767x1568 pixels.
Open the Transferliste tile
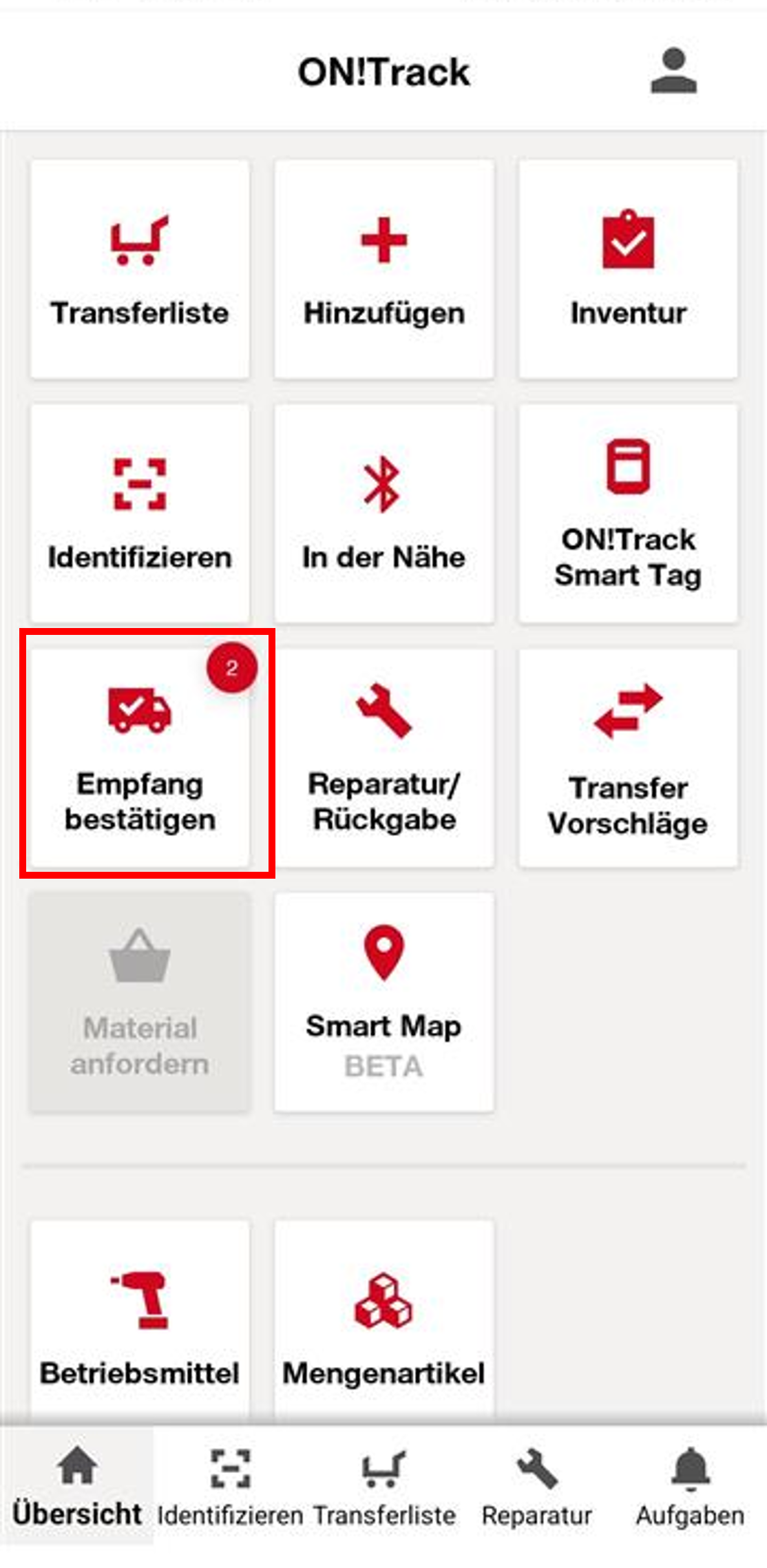(140, 269)
